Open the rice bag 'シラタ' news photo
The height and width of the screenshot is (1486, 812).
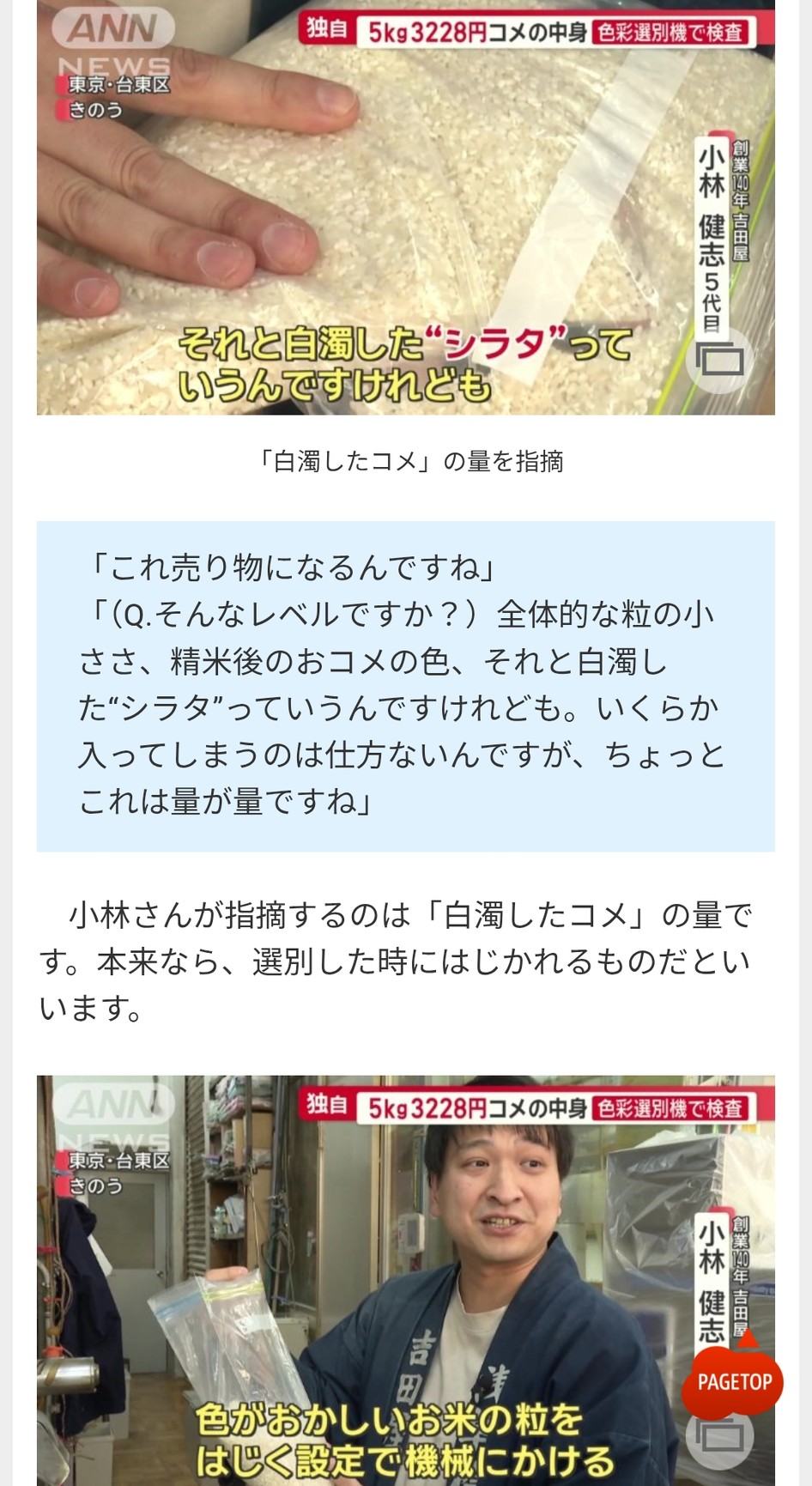[405, 207]
